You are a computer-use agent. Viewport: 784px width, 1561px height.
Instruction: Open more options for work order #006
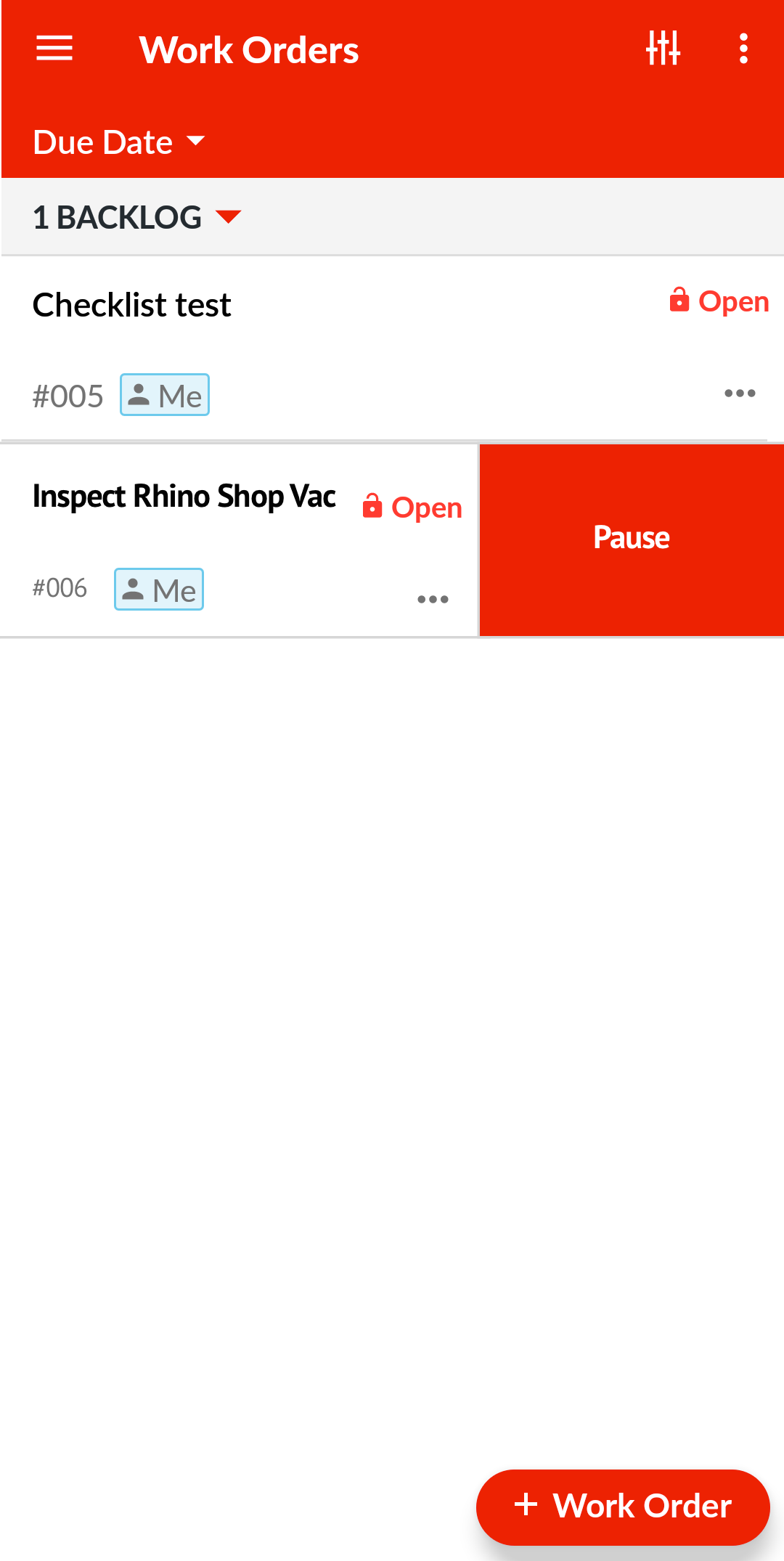433,600
